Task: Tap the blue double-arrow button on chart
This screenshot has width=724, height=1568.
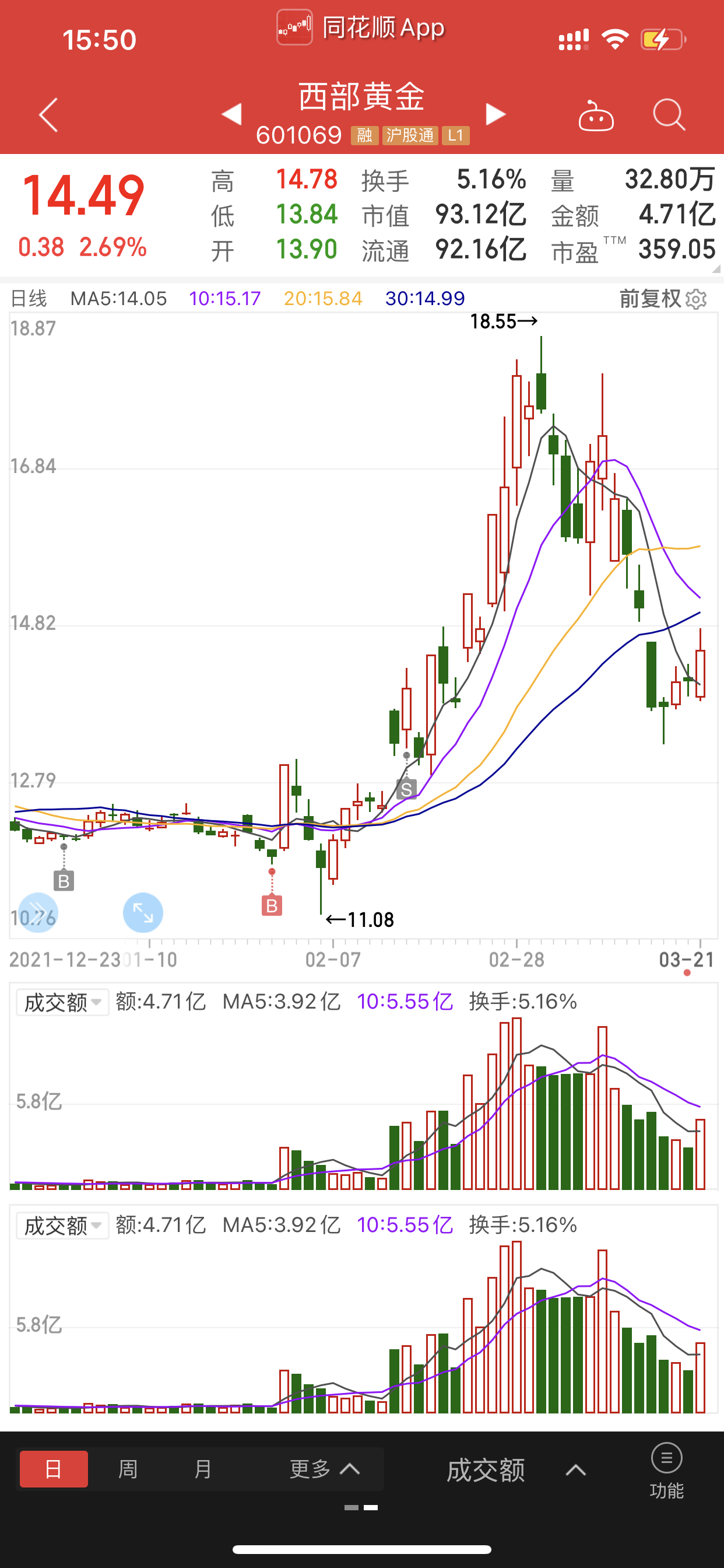Action: (38, 912)
